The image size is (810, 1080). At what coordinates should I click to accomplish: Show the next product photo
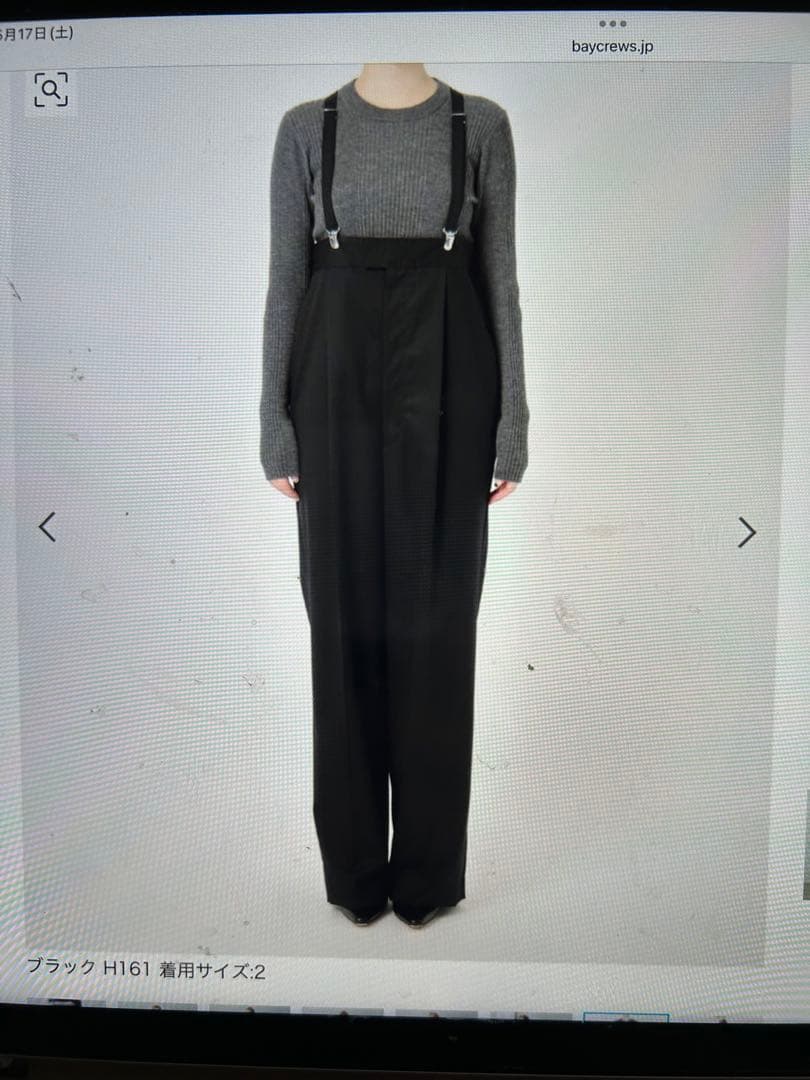[x=746, y=532]
